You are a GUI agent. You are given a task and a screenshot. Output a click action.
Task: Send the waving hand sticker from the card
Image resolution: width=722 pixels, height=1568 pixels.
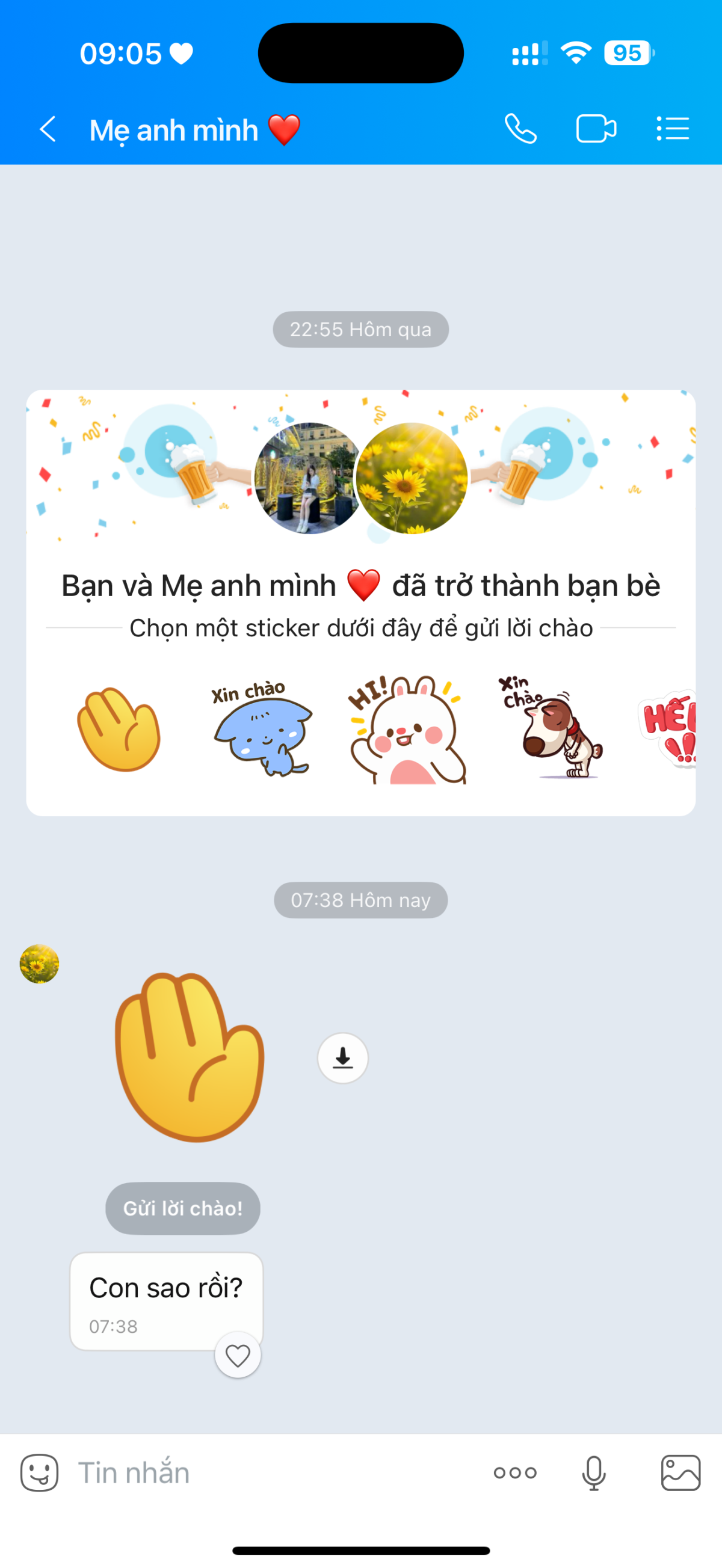[x=119, y=730]
